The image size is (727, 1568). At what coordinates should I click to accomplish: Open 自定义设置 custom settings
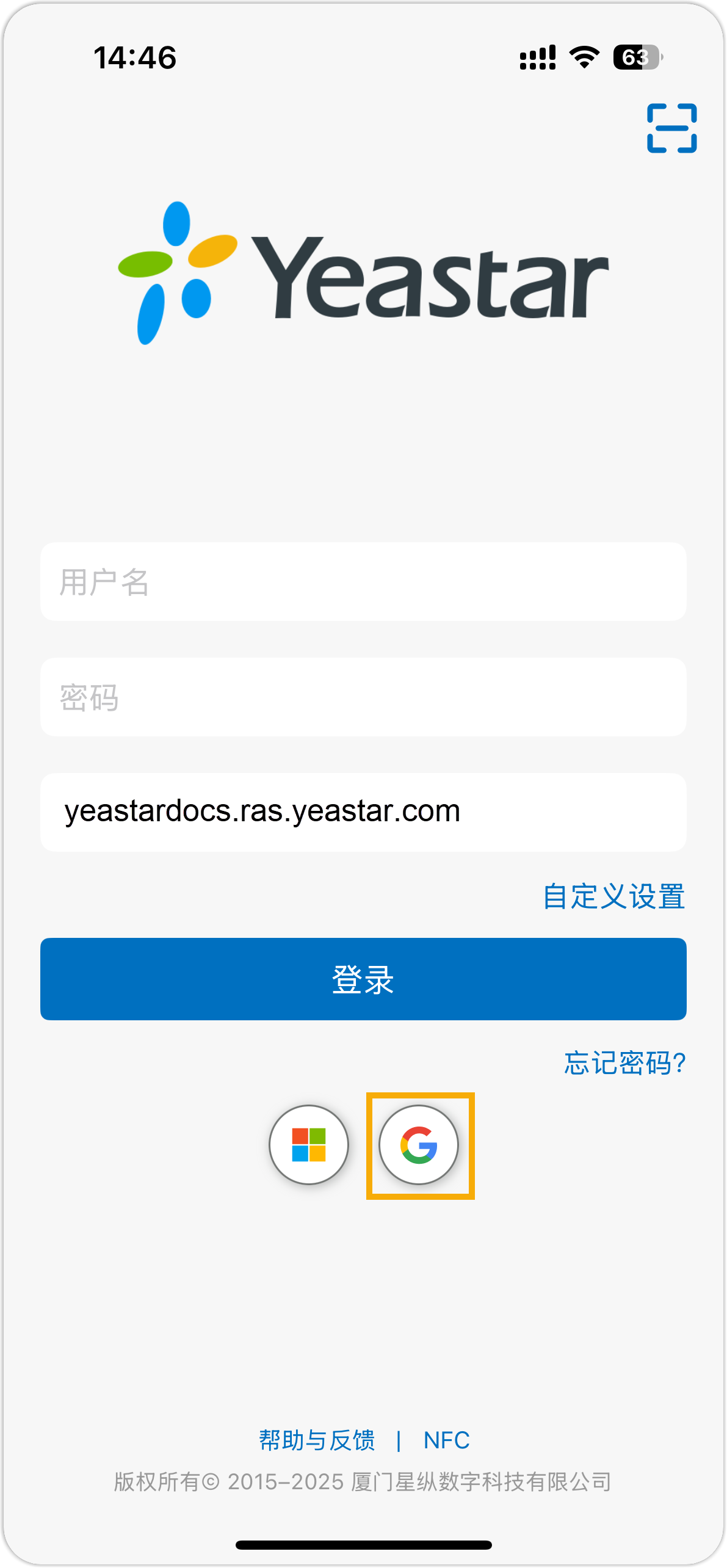pyautogui.click(x=613, y=896)
